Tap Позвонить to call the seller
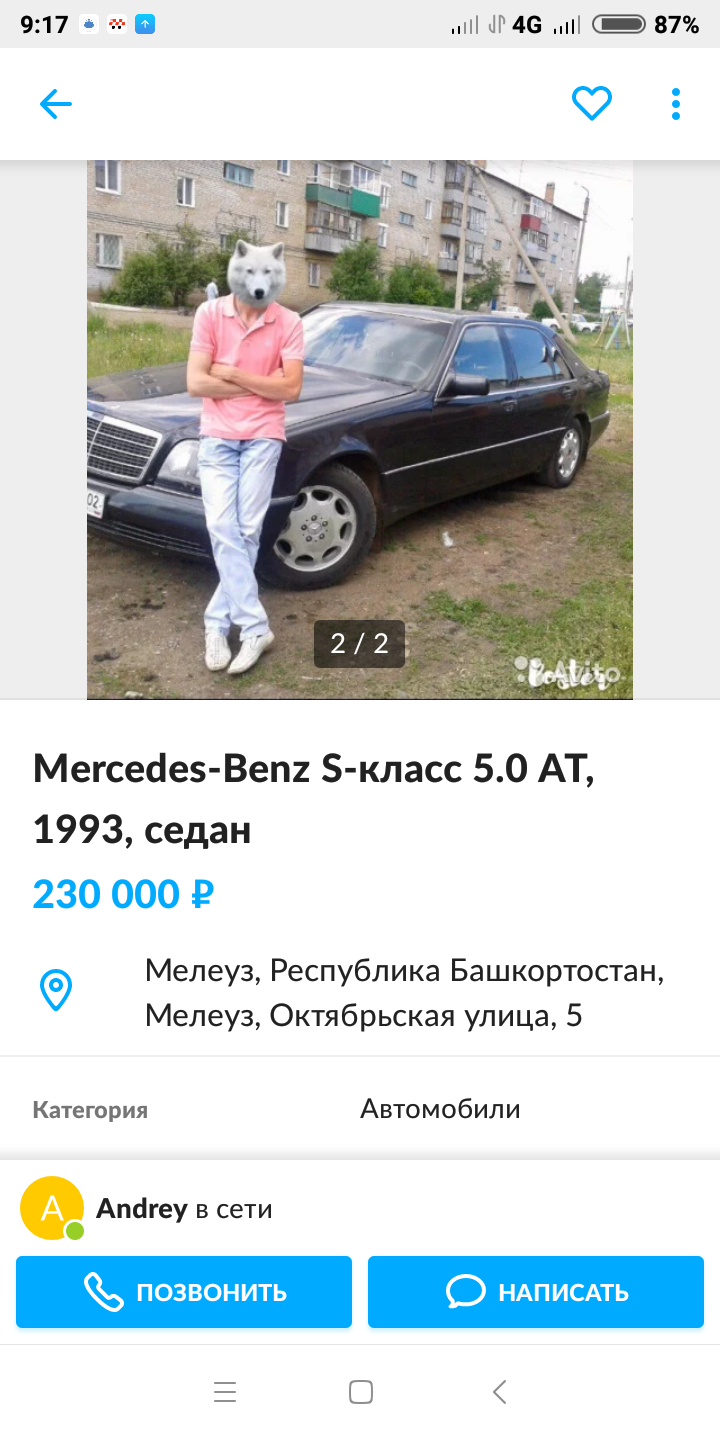Viewport: 720px width, 1440px height. point(184,1292)
